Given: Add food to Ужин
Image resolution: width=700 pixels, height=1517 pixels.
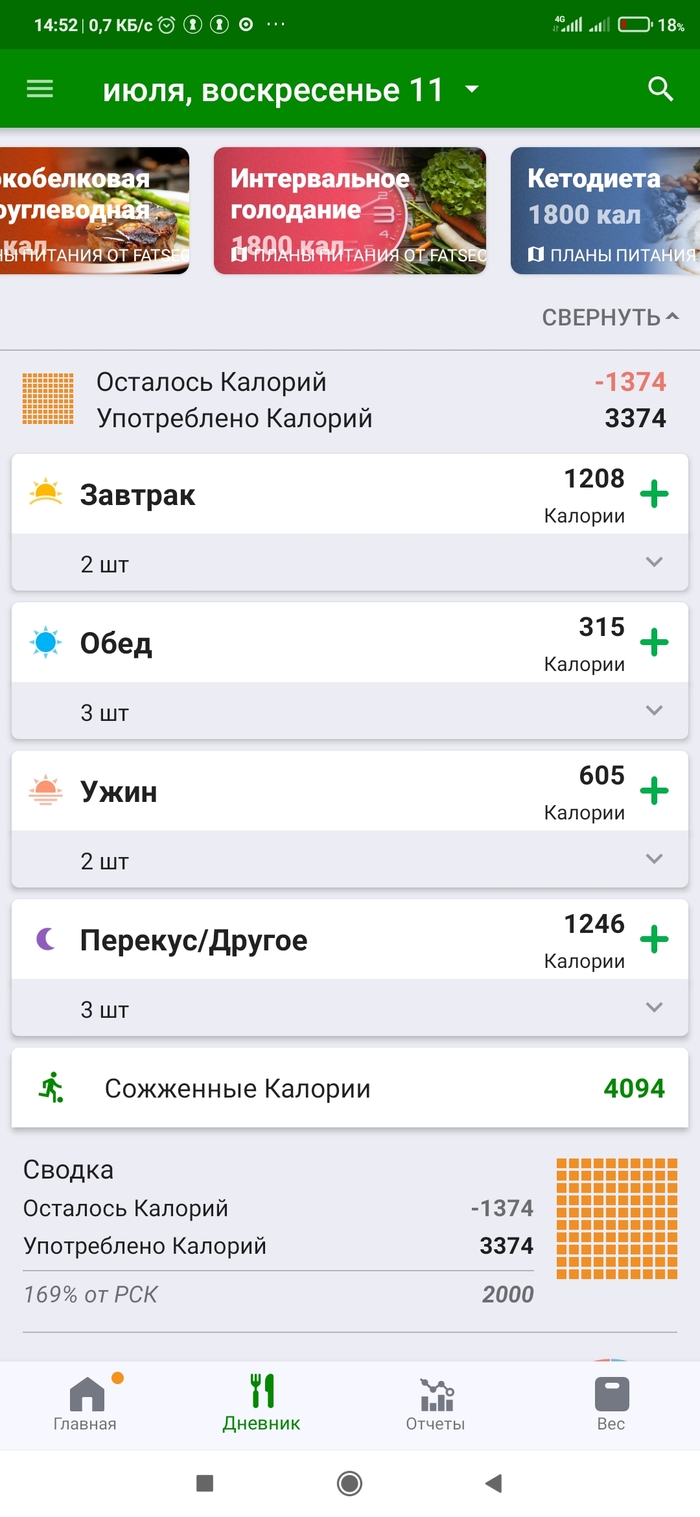Looking at the screenshot, I should pos(654,791).
